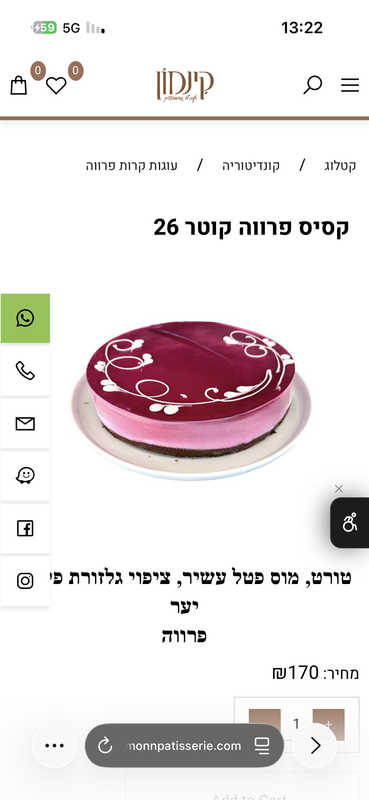
Task: Go to the קטלוג breadcrumb
Action: coord(340,166)
